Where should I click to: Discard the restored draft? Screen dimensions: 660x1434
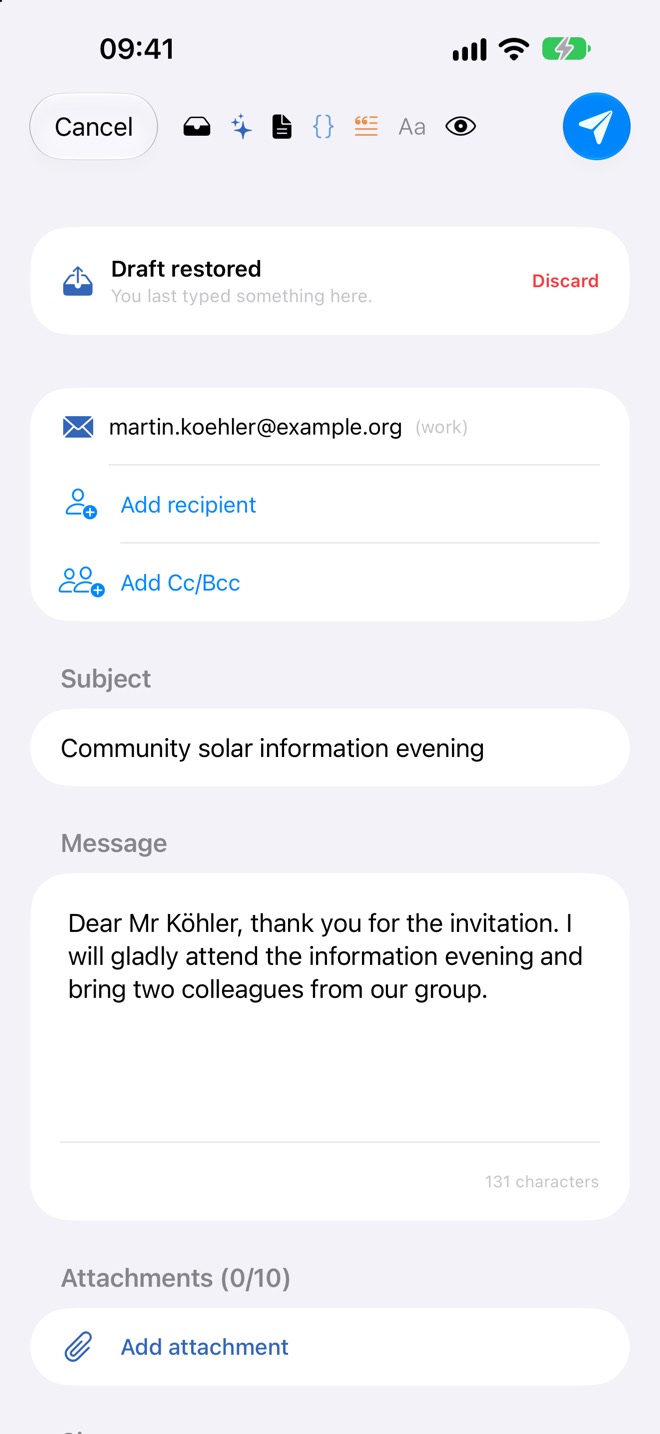click(565, 281)
